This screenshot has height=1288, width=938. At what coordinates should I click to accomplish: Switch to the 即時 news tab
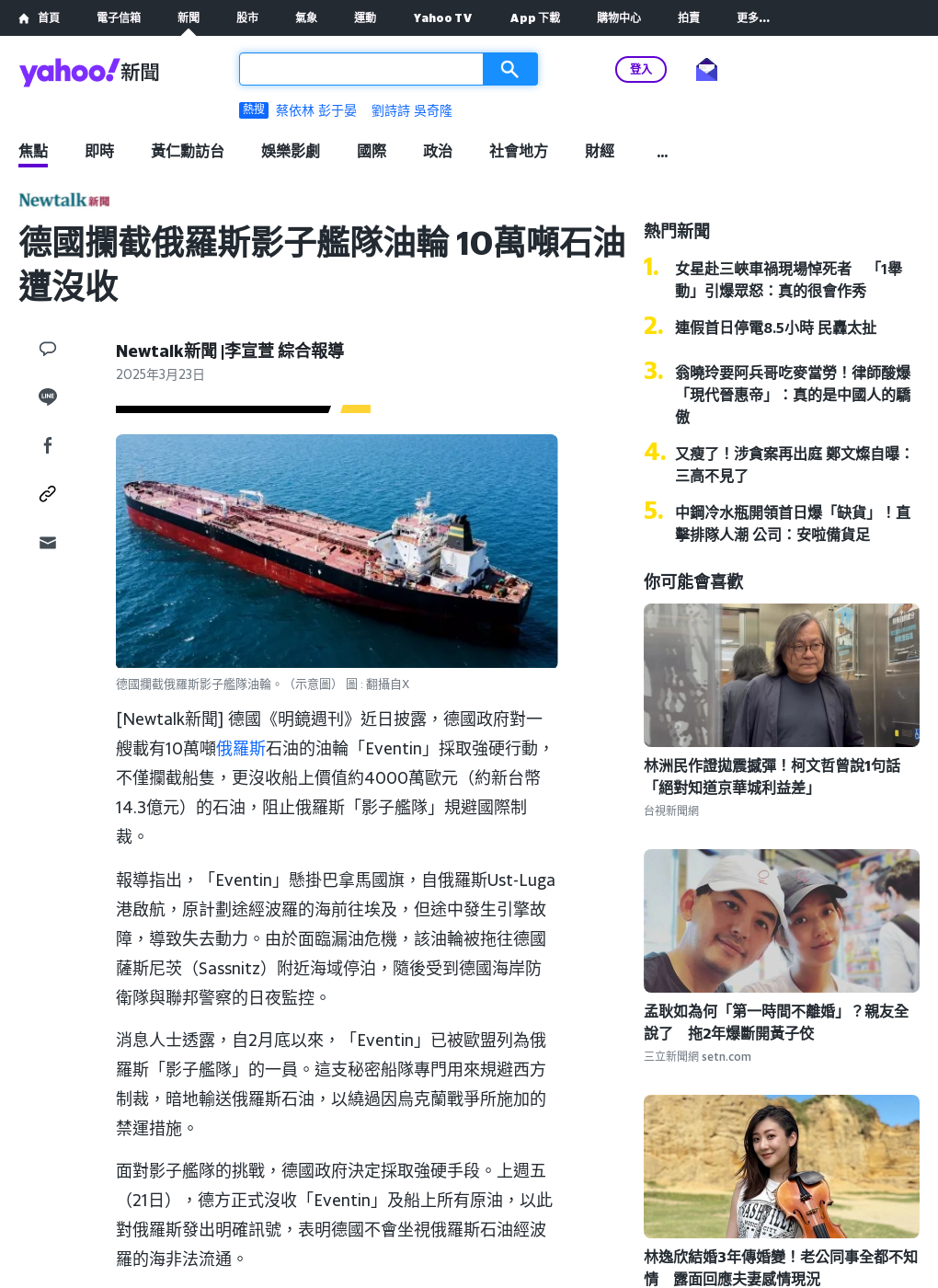[99, 151]
